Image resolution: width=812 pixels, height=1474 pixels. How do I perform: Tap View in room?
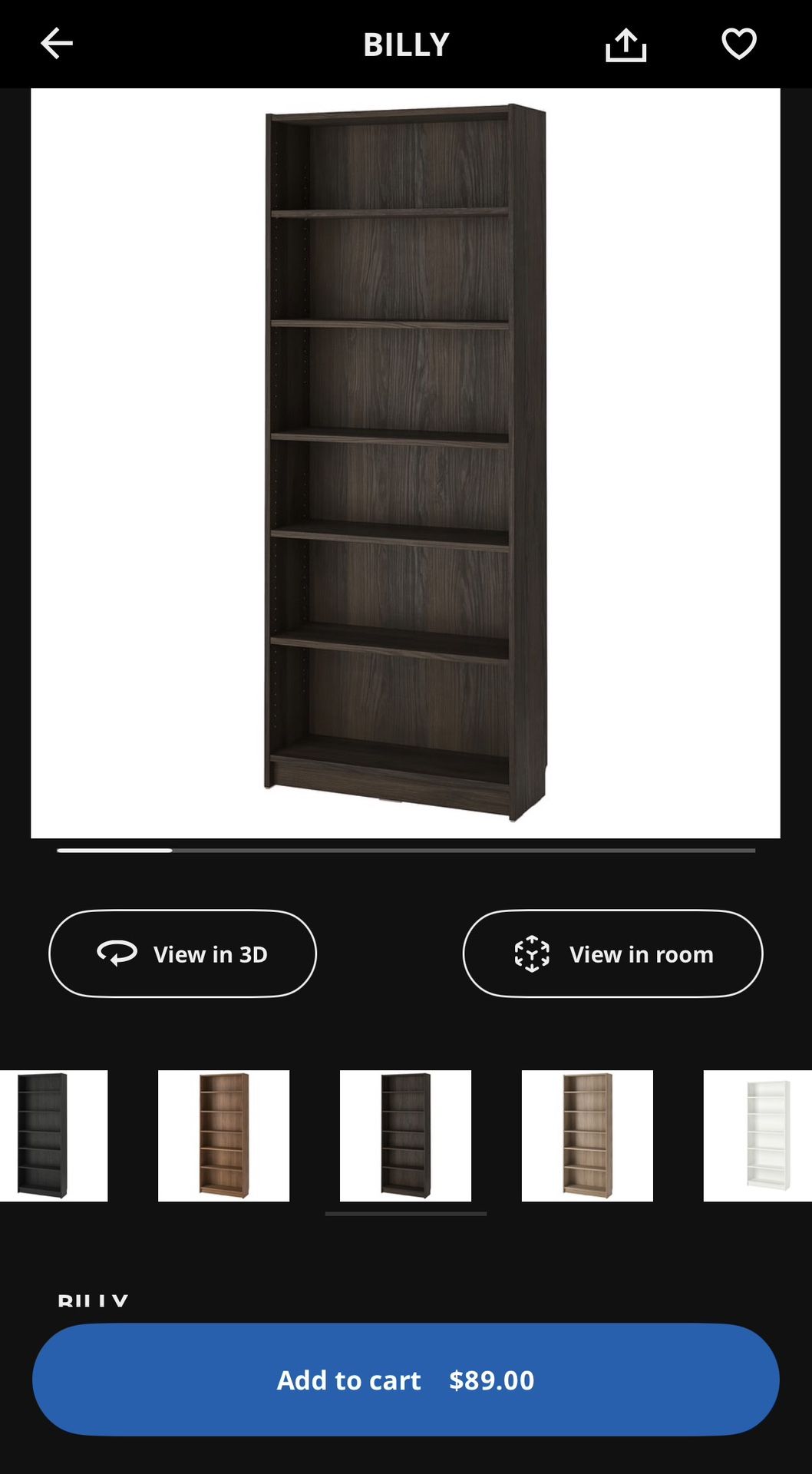pos(612,953)
